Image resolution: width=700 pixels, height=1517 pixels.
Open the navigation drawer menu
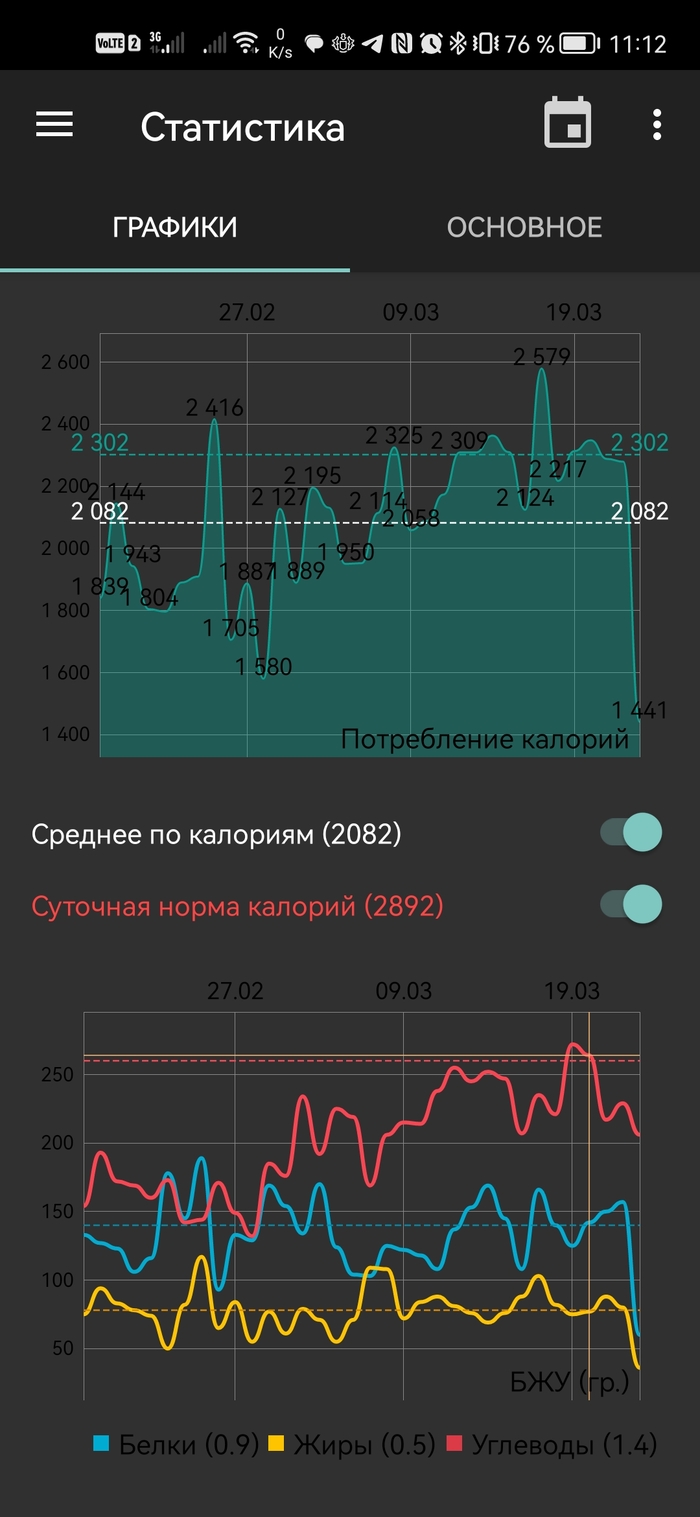[55, 124]
